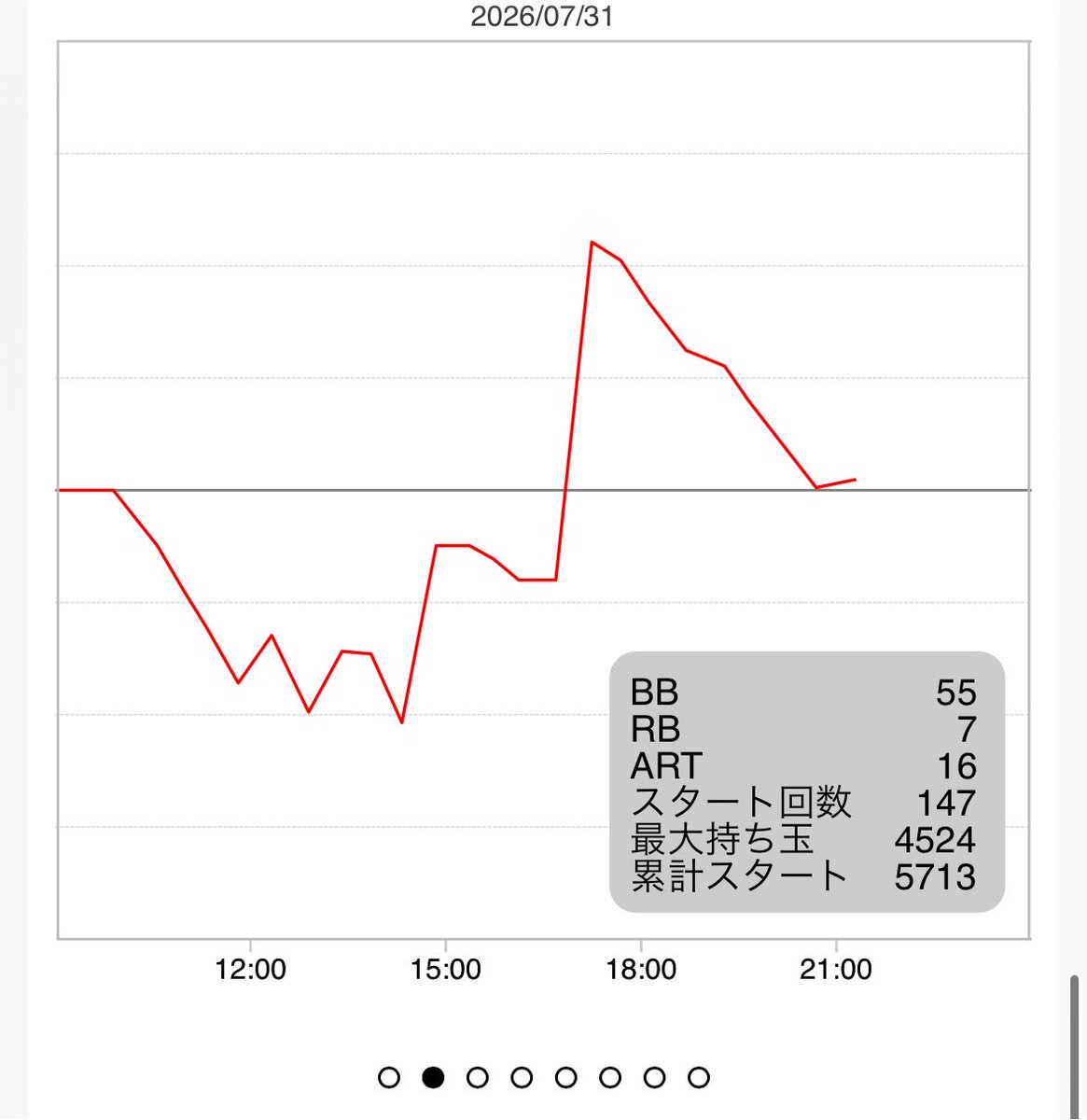Switch to the sixth page indicator dot

point(610,1078)
